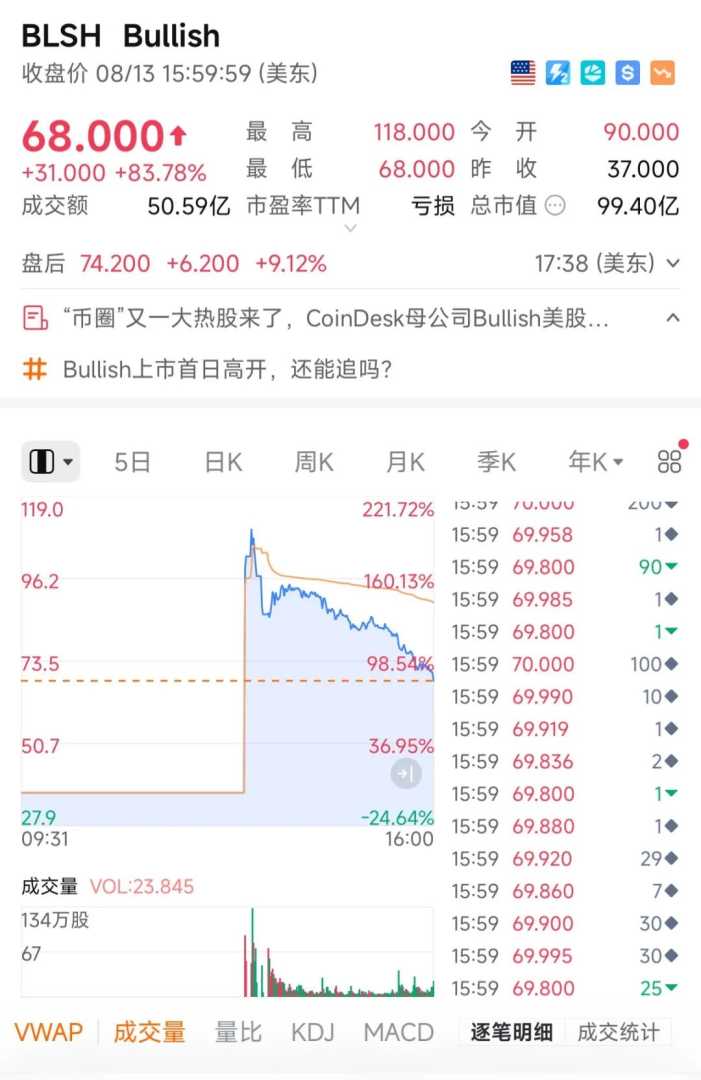Show the MACD indicator
The image size is (701, 1080).
coord(398,1032)
